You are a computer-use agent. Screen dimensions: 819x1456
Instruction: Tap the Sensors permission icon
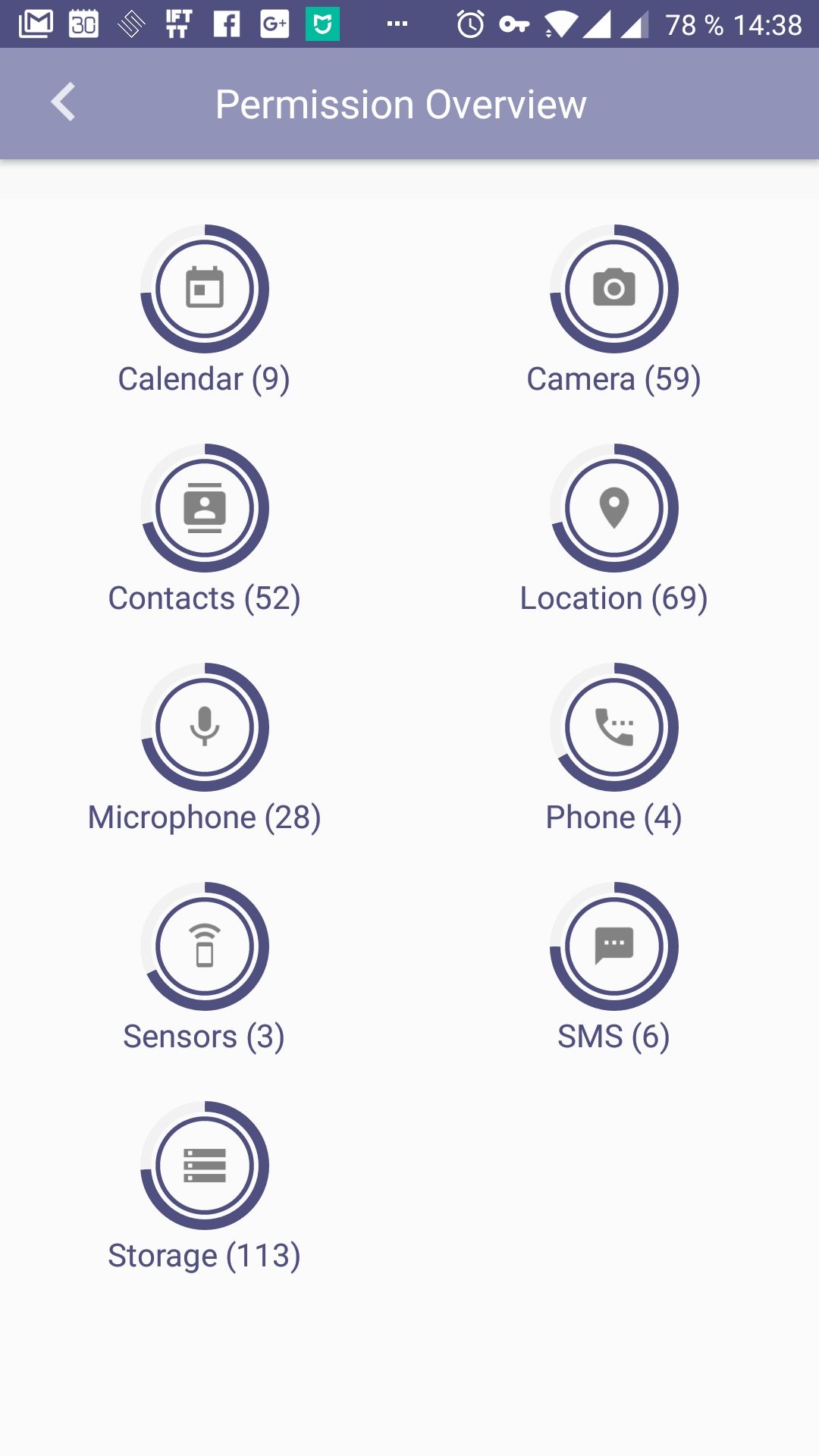pyautogui.click(x=205, y=946)
